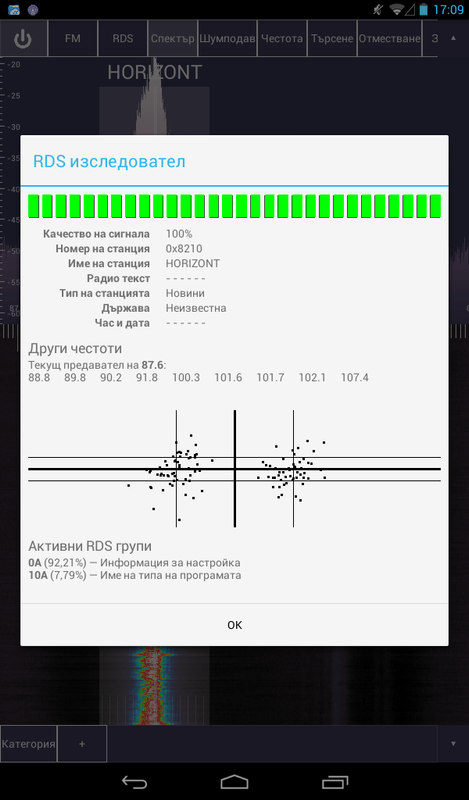Select the FM toolbar button
This screenshot has width=469, height=800.
click(x=72, y=38)
